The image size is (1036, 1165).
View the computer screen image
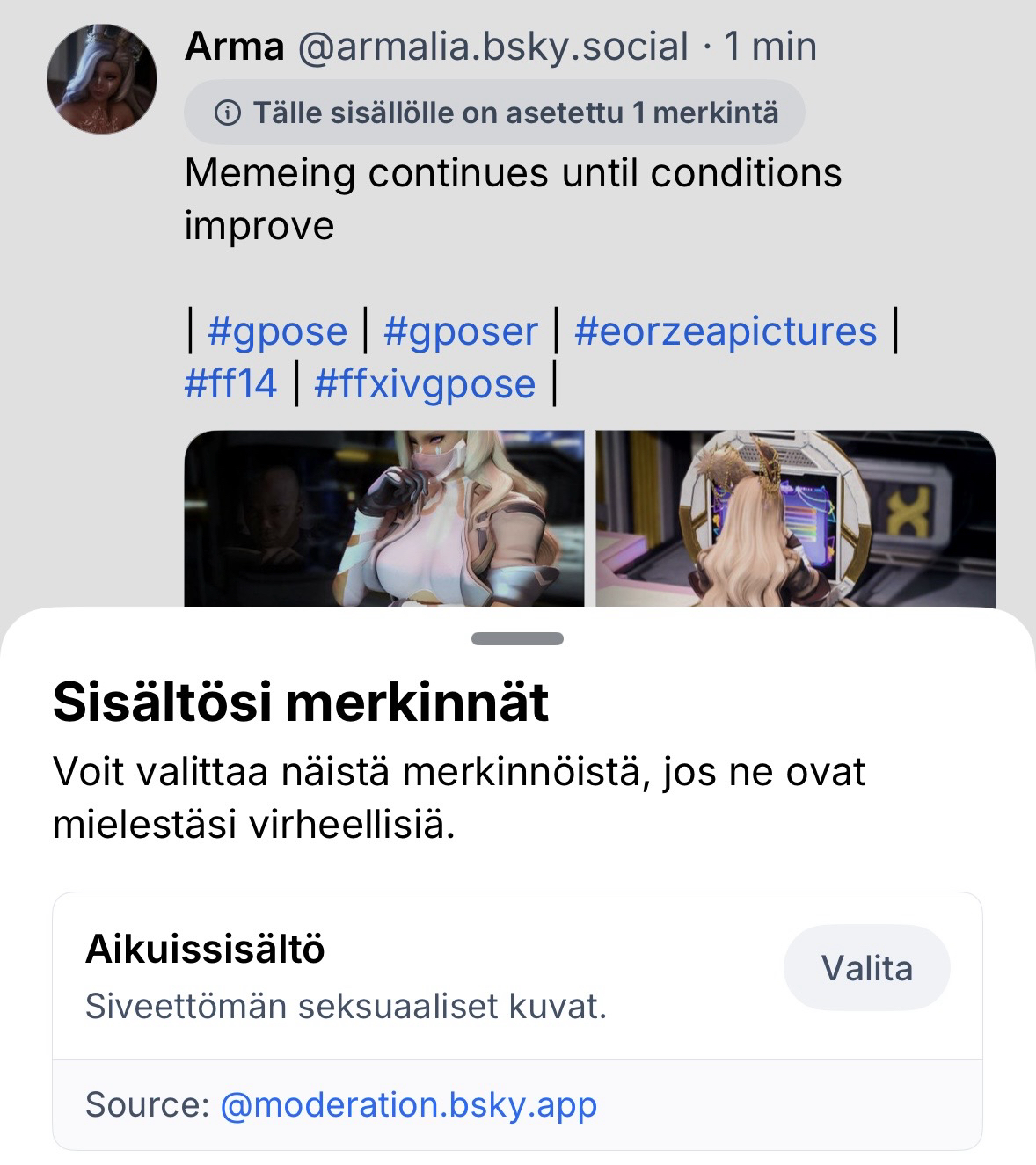795,519
